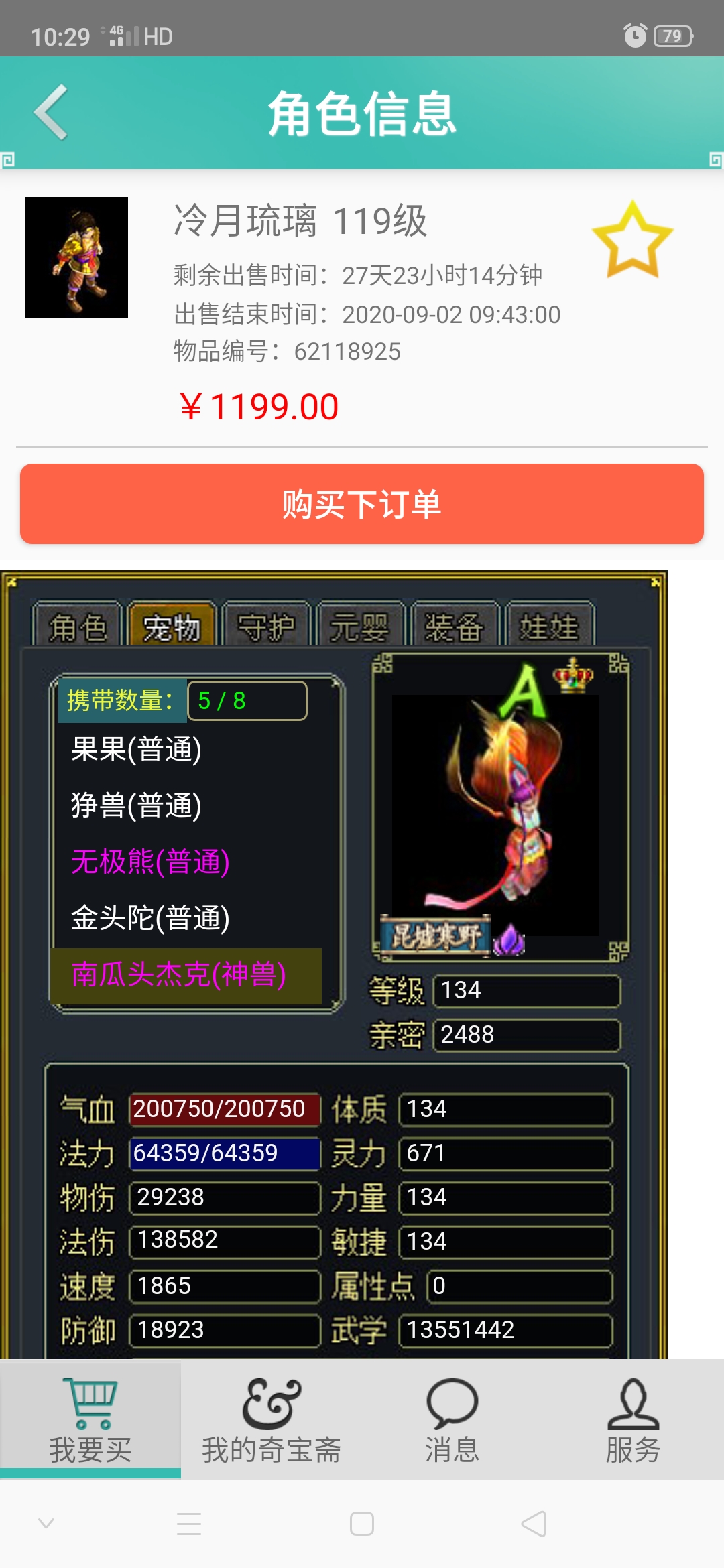724x1568 pixels.
Task: Tap the system home button
Action: click(x=362, y=1524)
